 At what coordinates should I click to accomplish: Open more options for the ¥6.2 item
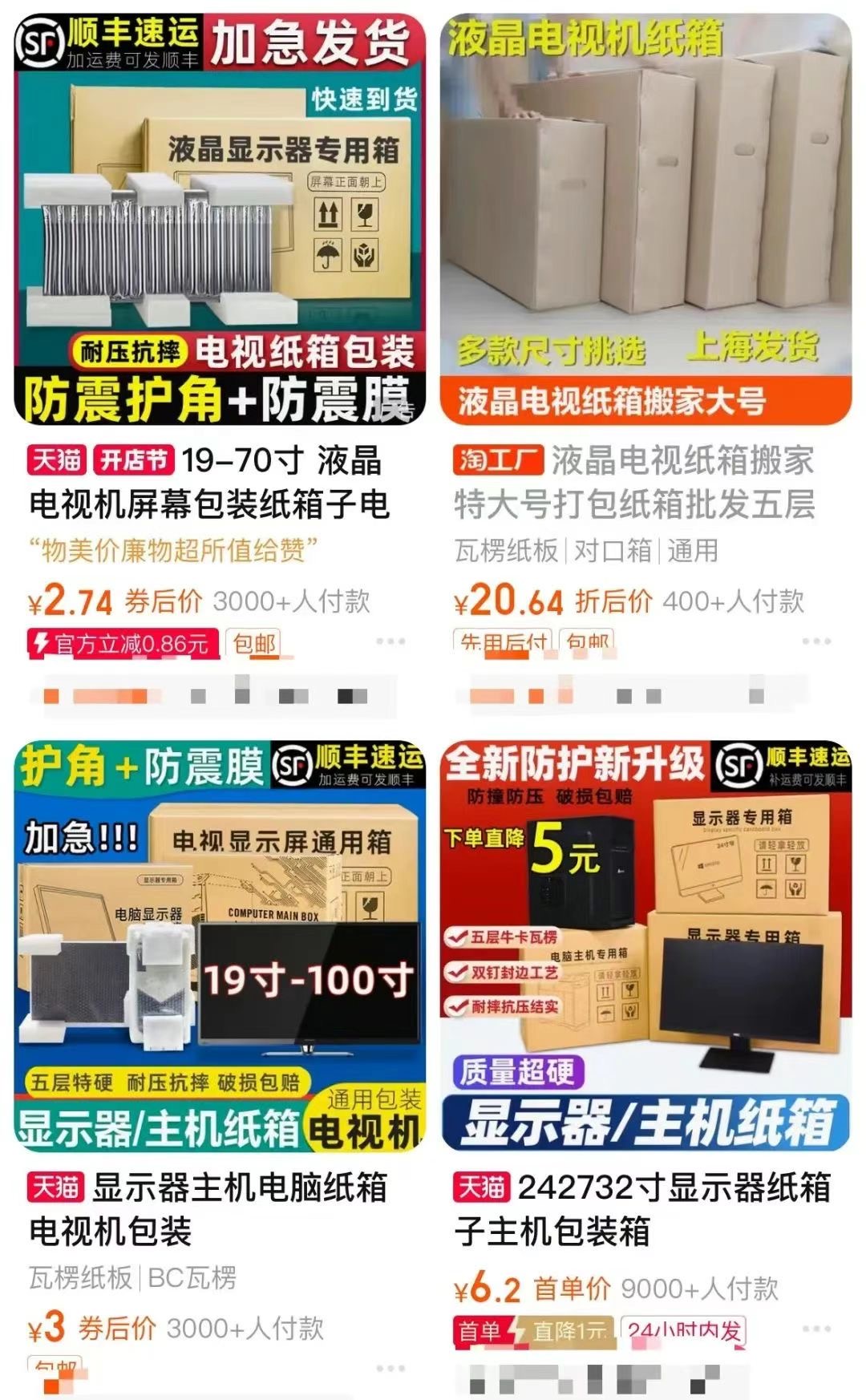(x=816, y=1329)
